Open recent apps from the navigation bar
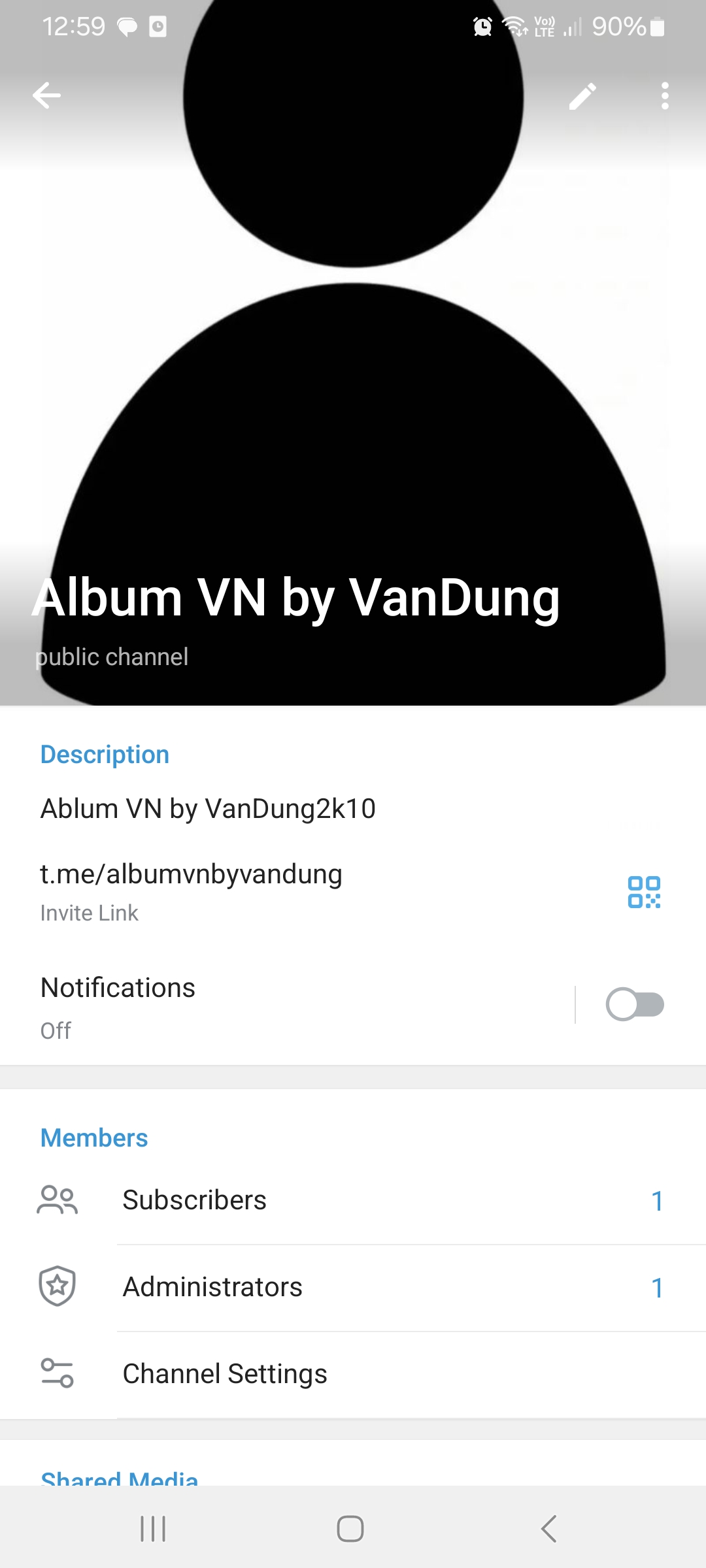Viewport: 706px width, 1568px height. (153, 1529)
